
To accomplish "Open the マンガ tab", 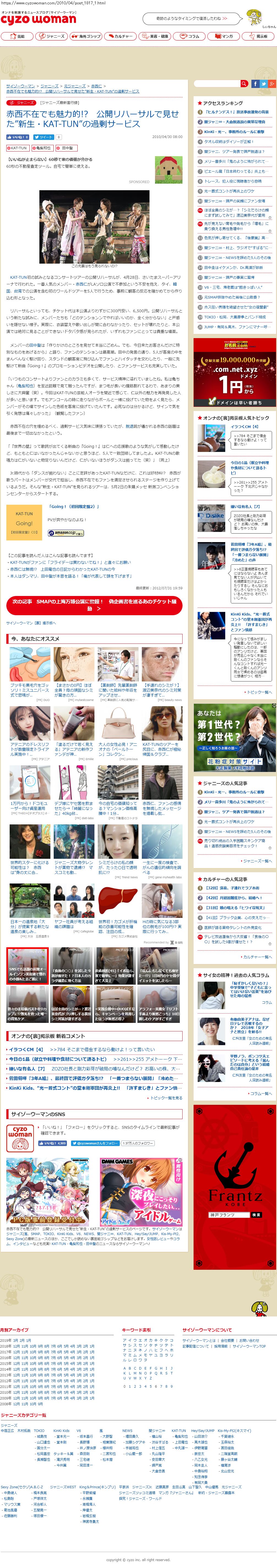I will point(224,37).
